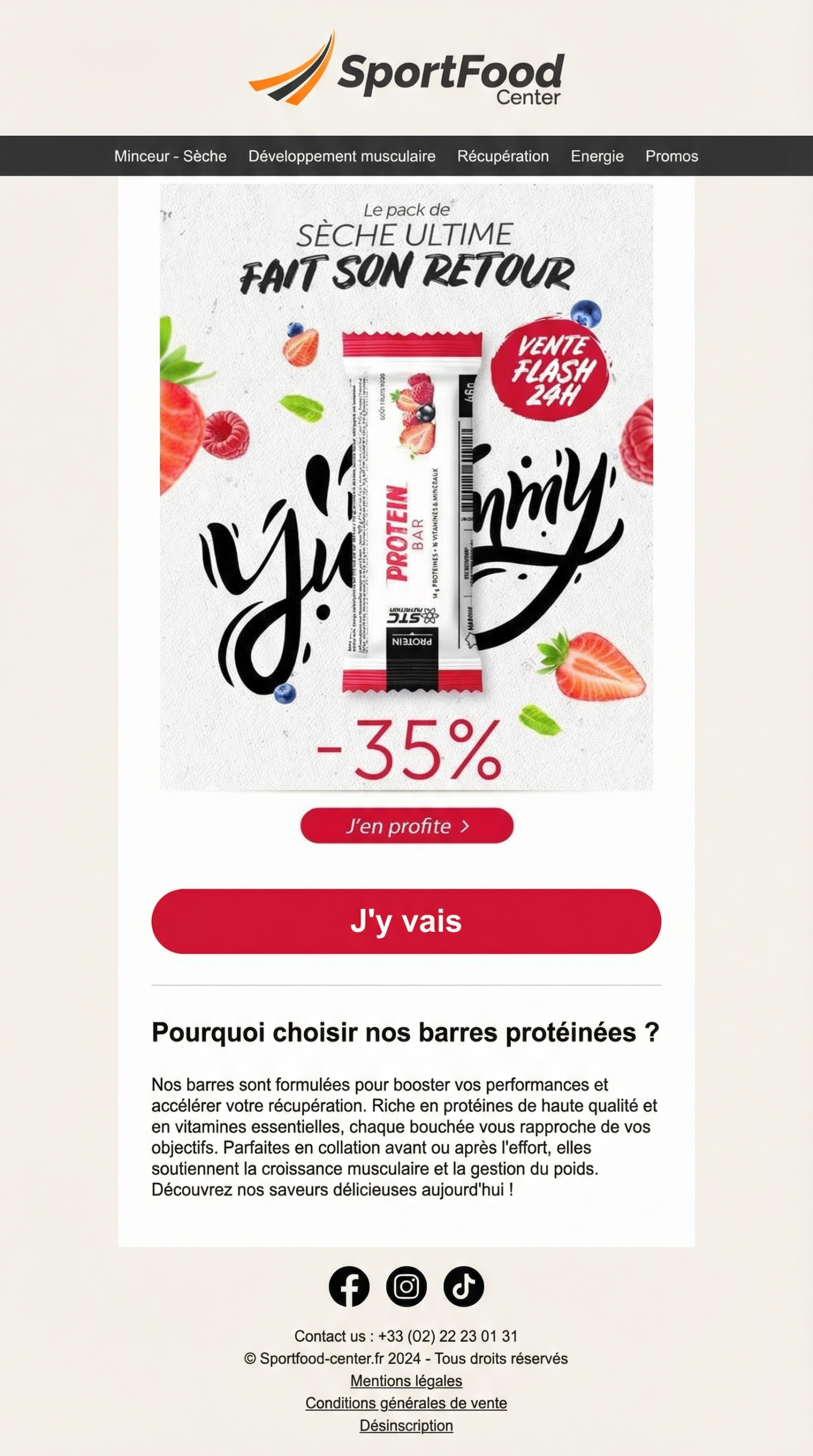This screenshot has width=813, height=1456.
Task: Open the TikTok account icon
Action: 464,1286
